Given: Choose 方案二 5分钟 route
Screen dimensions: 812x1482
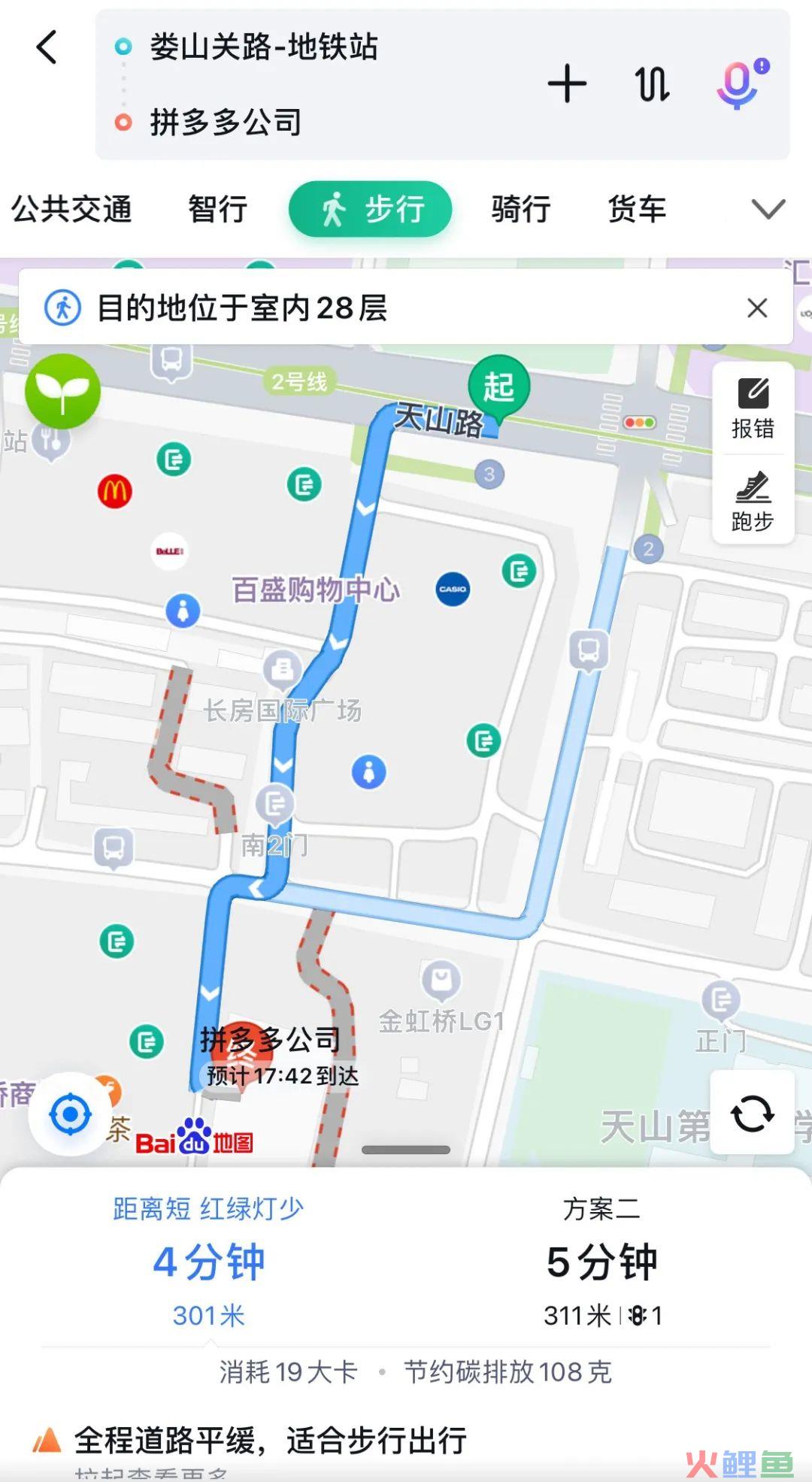Looking at the screenshot, I should [602, 1262].
